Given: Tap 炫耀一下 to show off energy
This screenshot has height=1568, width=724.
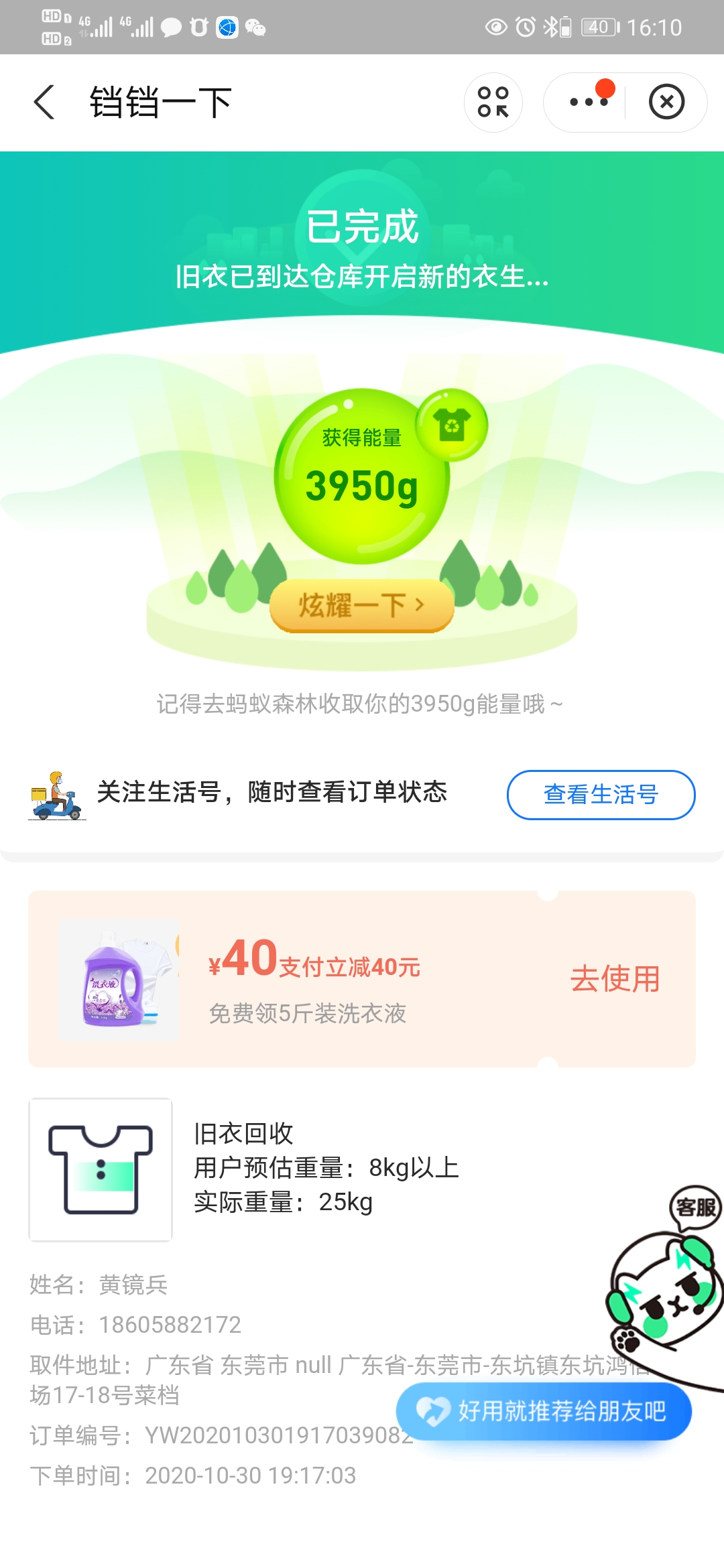Looking at the screenshot, I should click(361, 605).
